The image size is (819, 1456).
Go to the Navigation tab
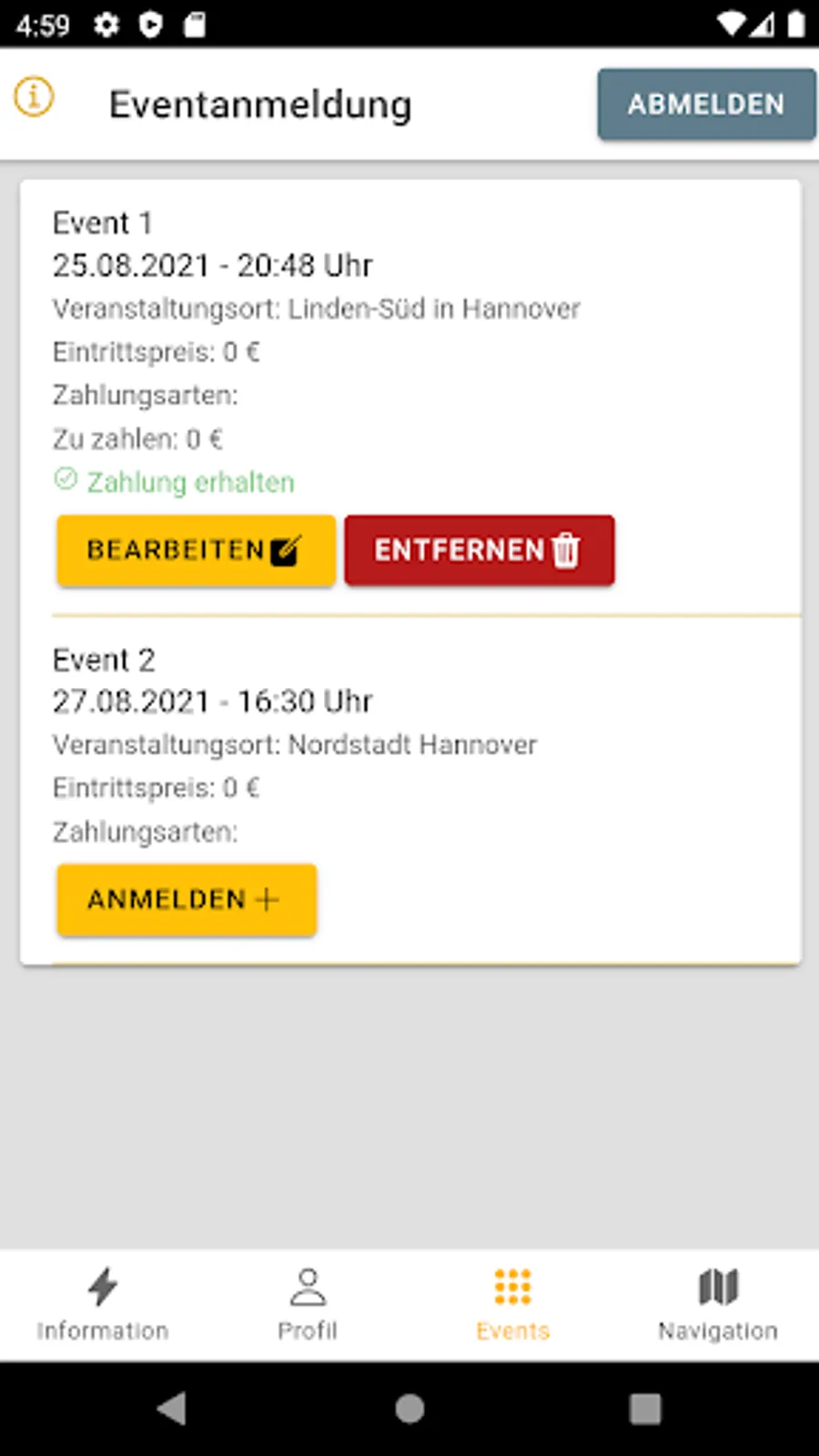(717, 1305)
